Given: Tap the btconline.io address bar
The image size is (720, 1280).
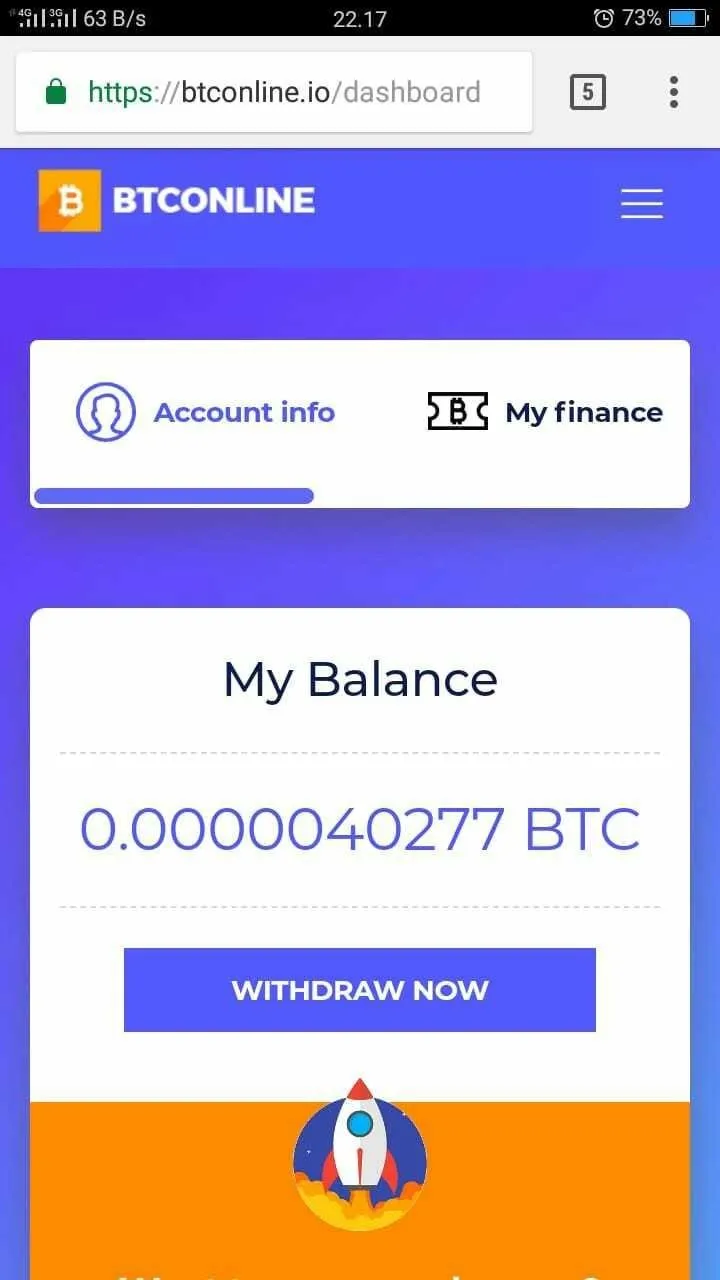Looking at the screenshot, I should tap(284, 93).
